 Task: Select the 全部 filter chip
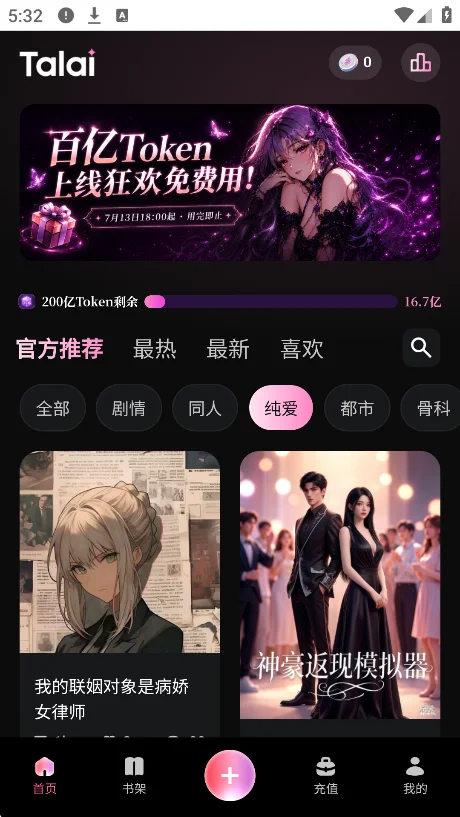click(x=53, y=408)
